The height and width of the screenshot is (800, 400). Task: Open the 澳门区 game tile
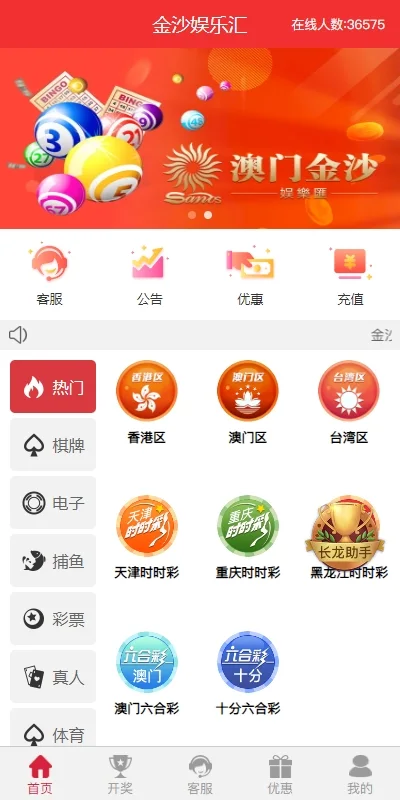coord(248,402)
